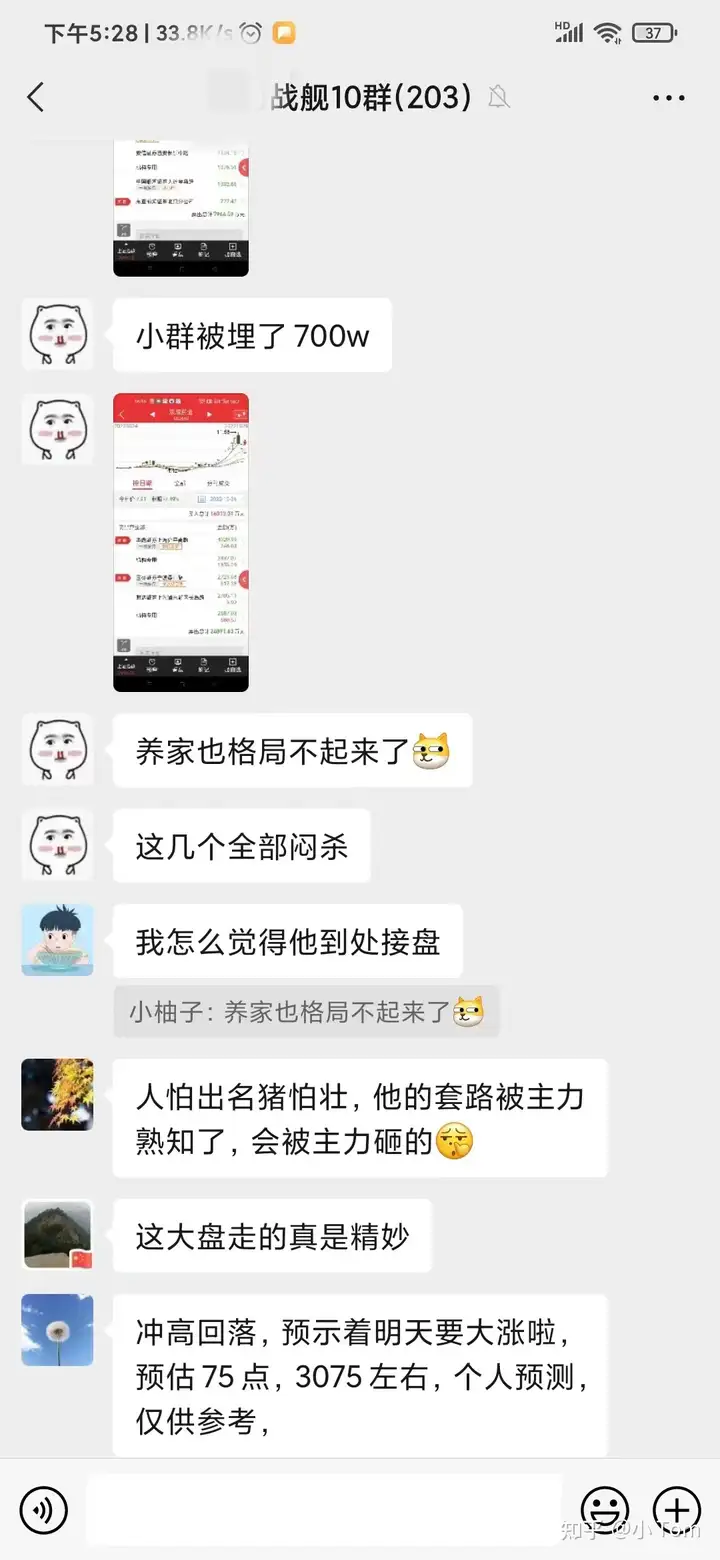Open avatar next to 这几个全部闷杀

click(x=57, y=846)
